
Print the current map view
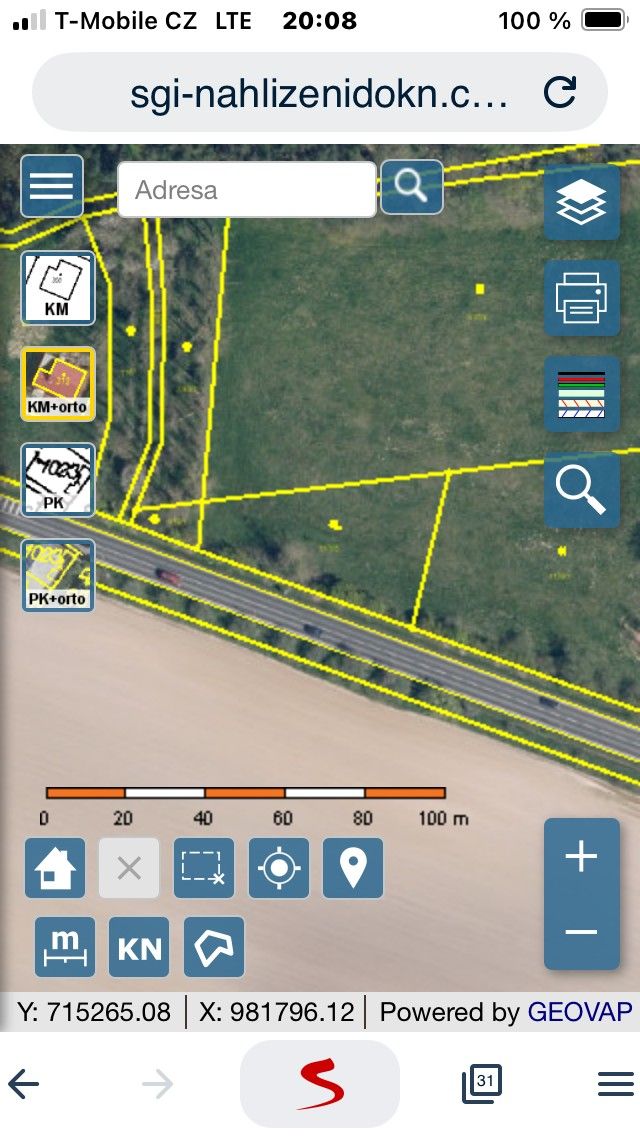(581, 298)
